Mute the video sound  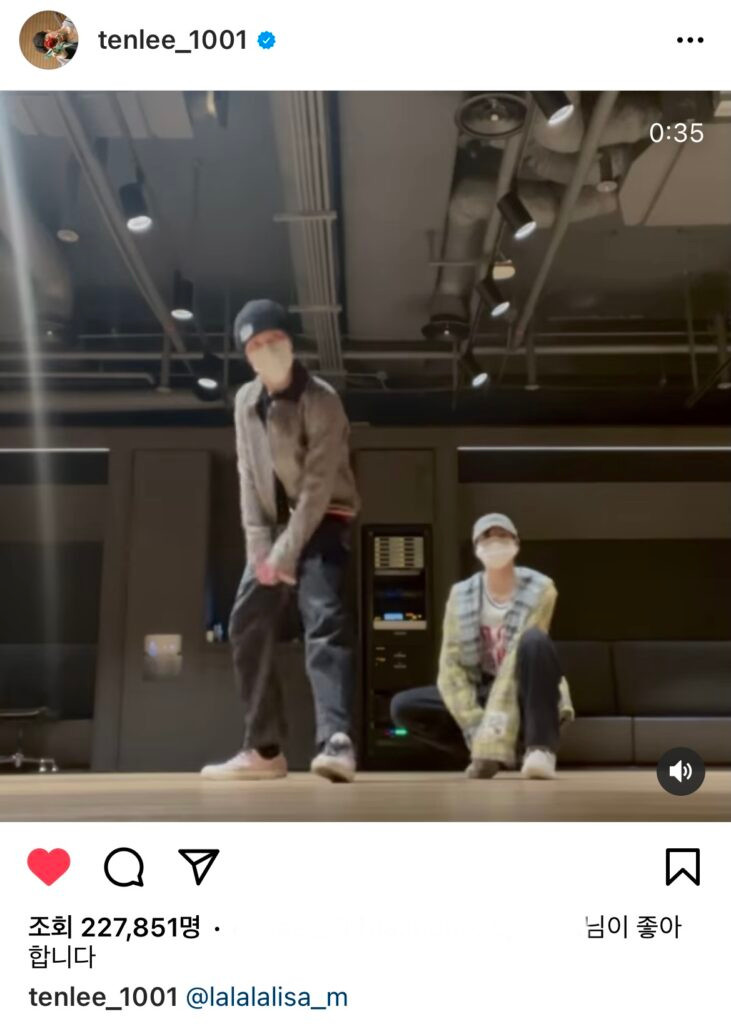click(x=681, y=771)
